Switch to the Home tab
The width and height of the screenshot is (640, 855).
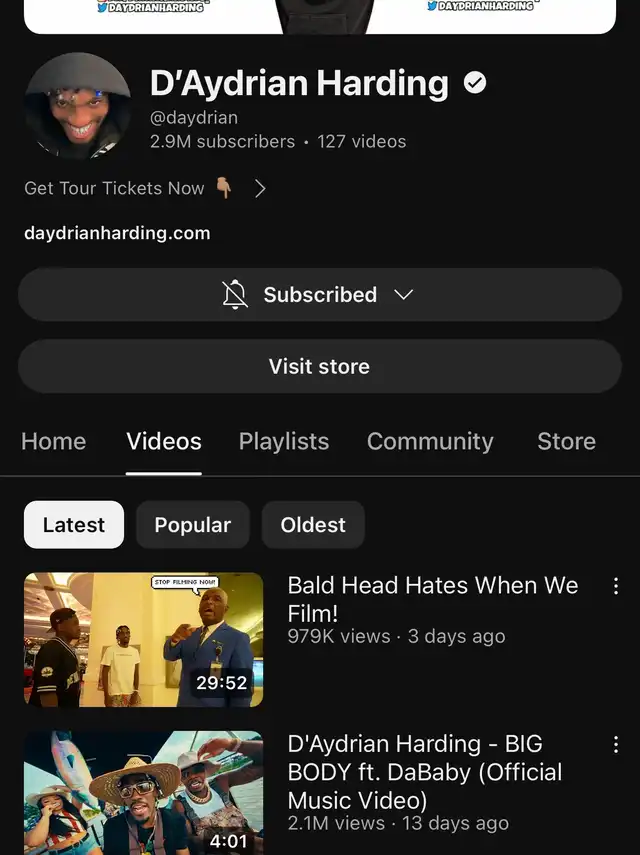click(x=53, y=442)
